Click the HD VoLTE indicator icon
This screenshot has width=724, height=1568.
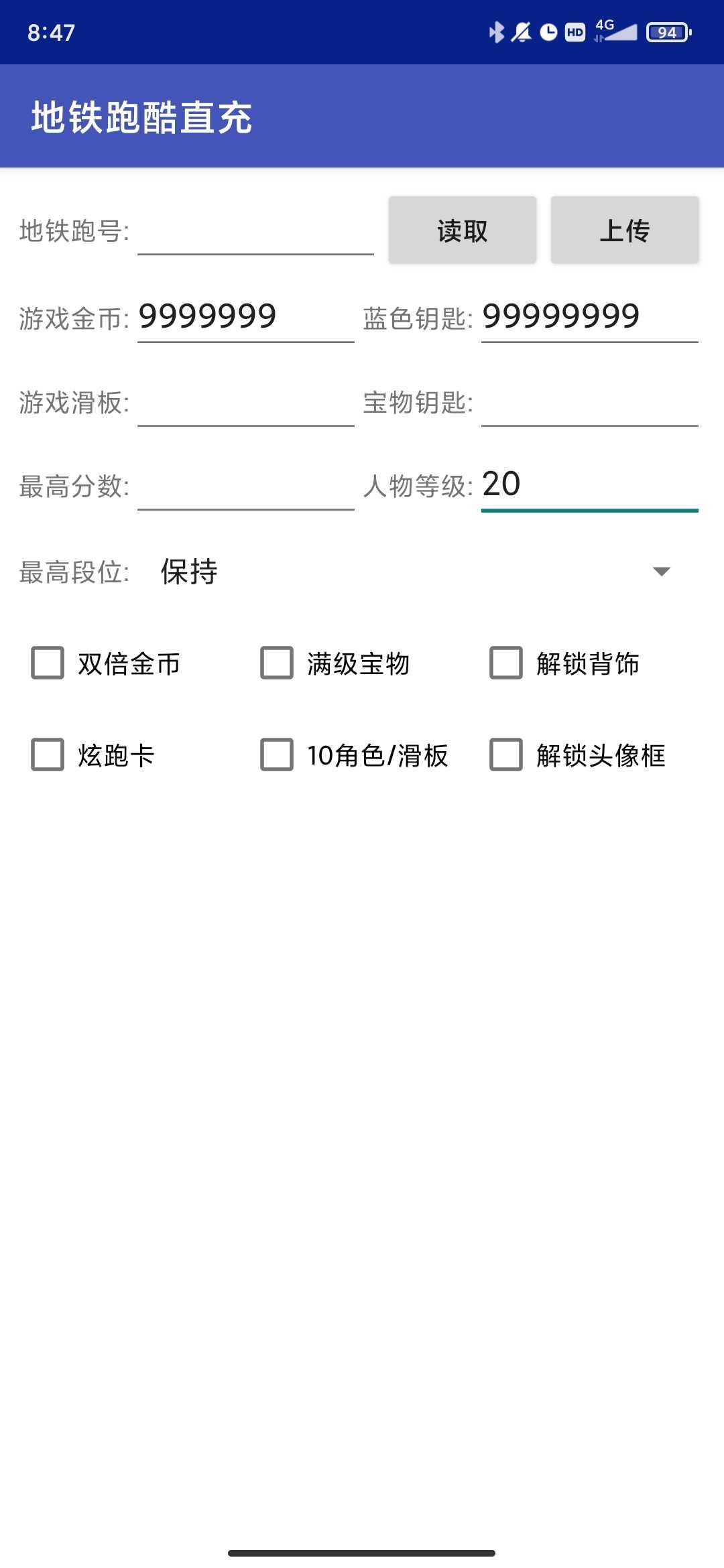575,32
